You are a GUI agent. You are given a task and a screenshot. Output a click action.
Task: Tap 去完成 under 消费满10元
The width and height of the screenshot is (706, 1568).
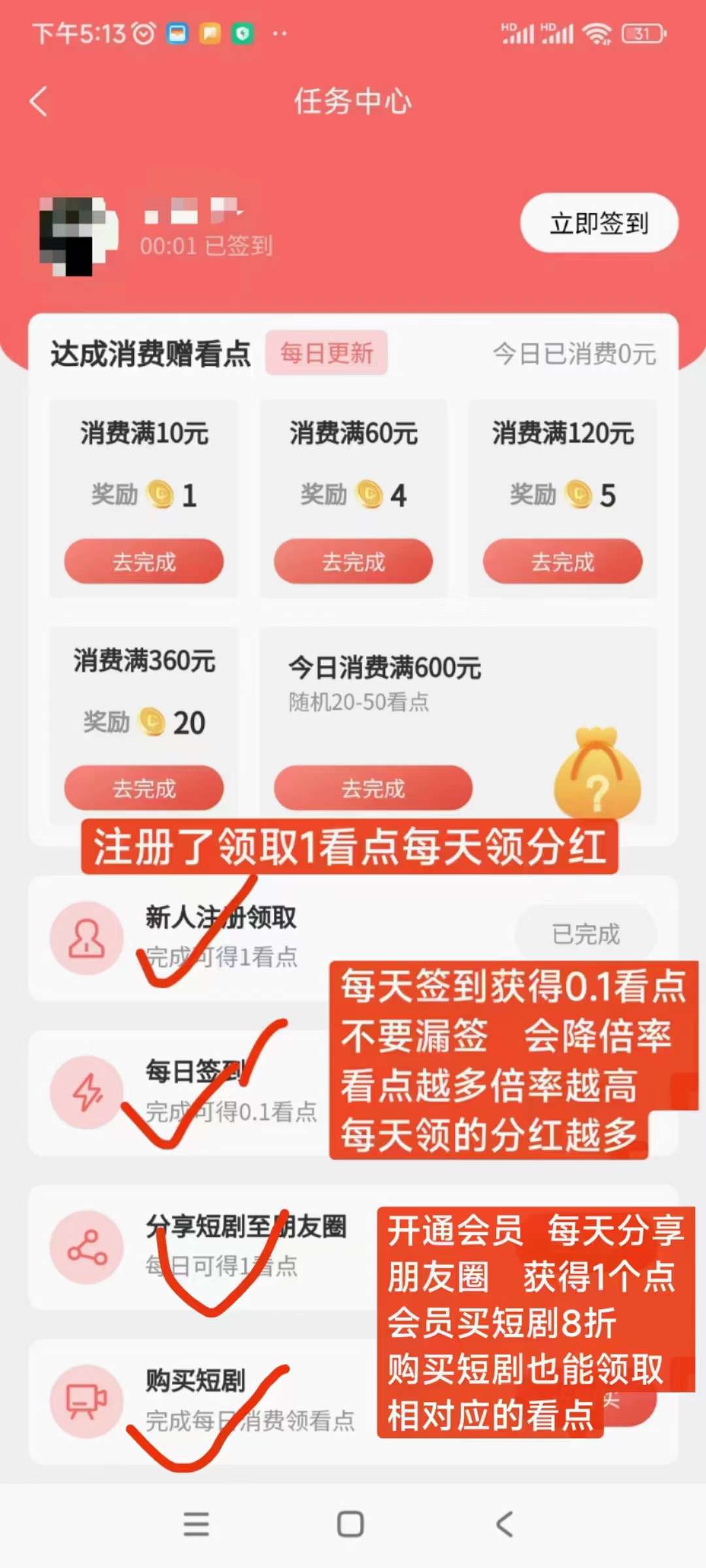pyautogui.click(x=144, y=561)
